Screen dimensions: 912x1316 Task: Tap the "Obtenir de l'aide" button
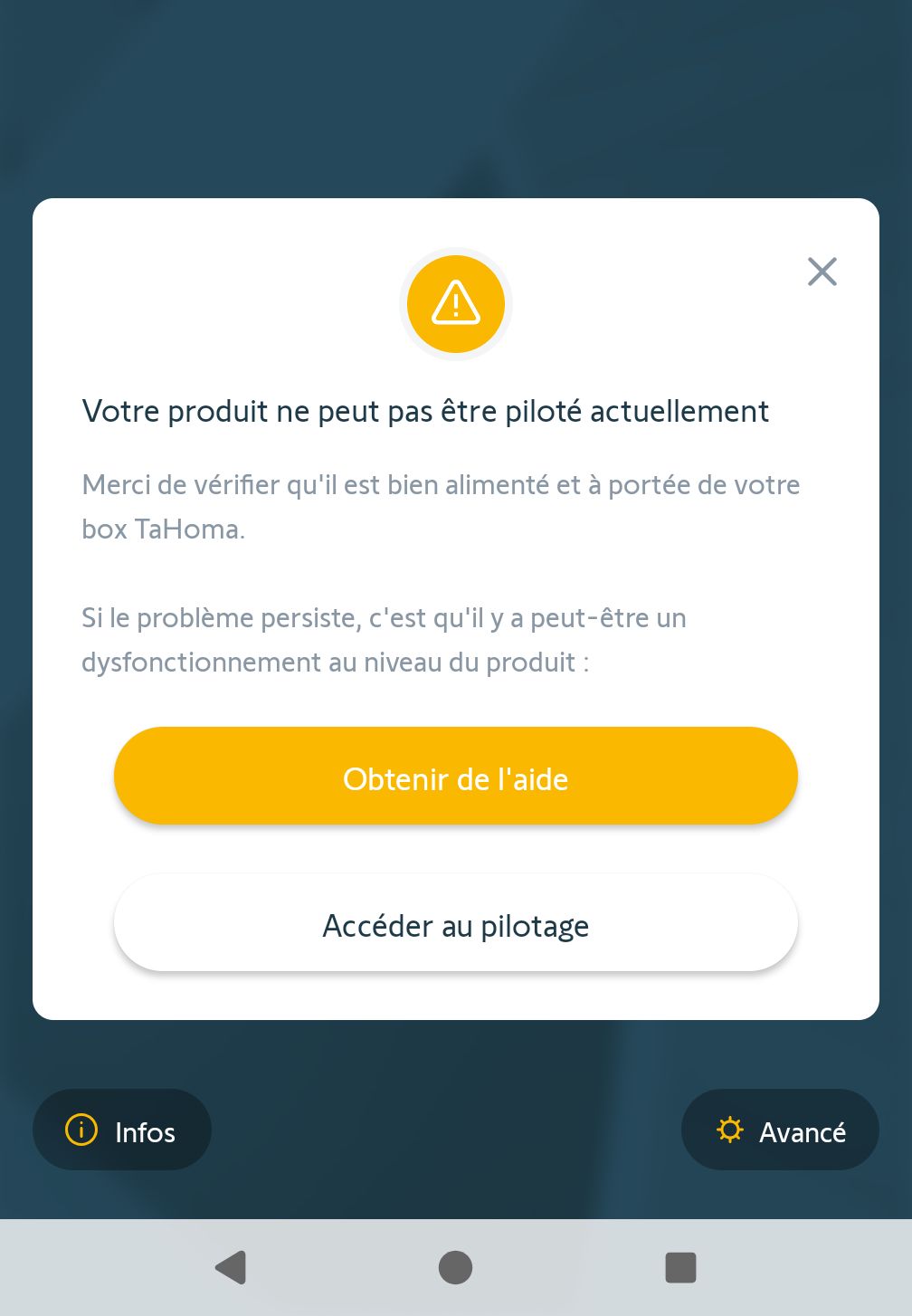tap(456, 777)
